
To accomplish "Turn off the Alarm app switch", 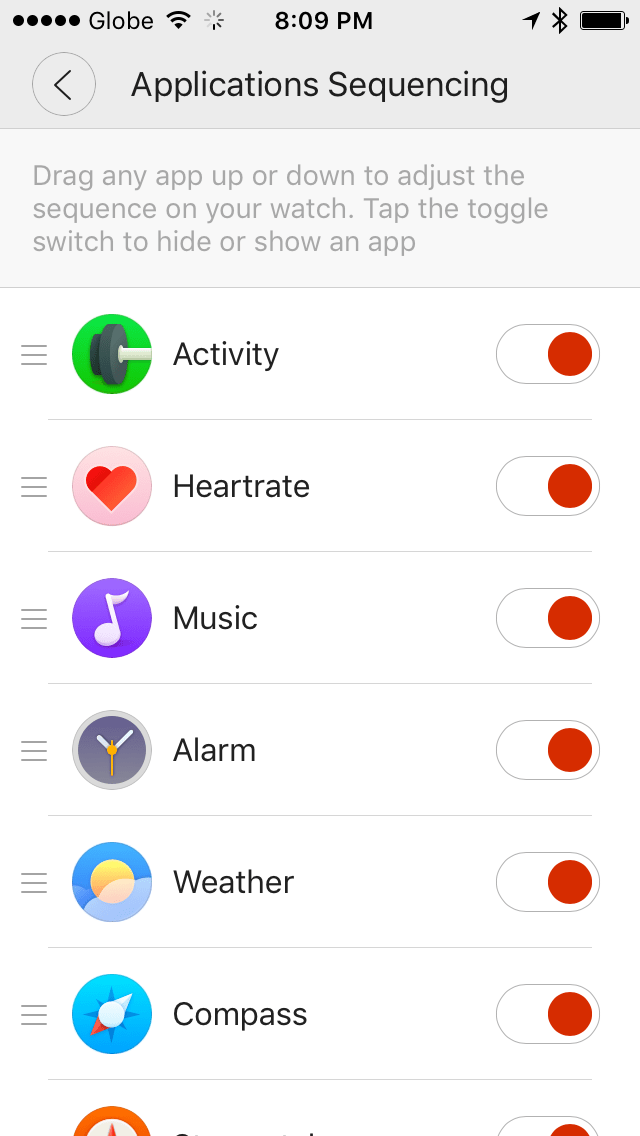I will [x=548, y=750].
